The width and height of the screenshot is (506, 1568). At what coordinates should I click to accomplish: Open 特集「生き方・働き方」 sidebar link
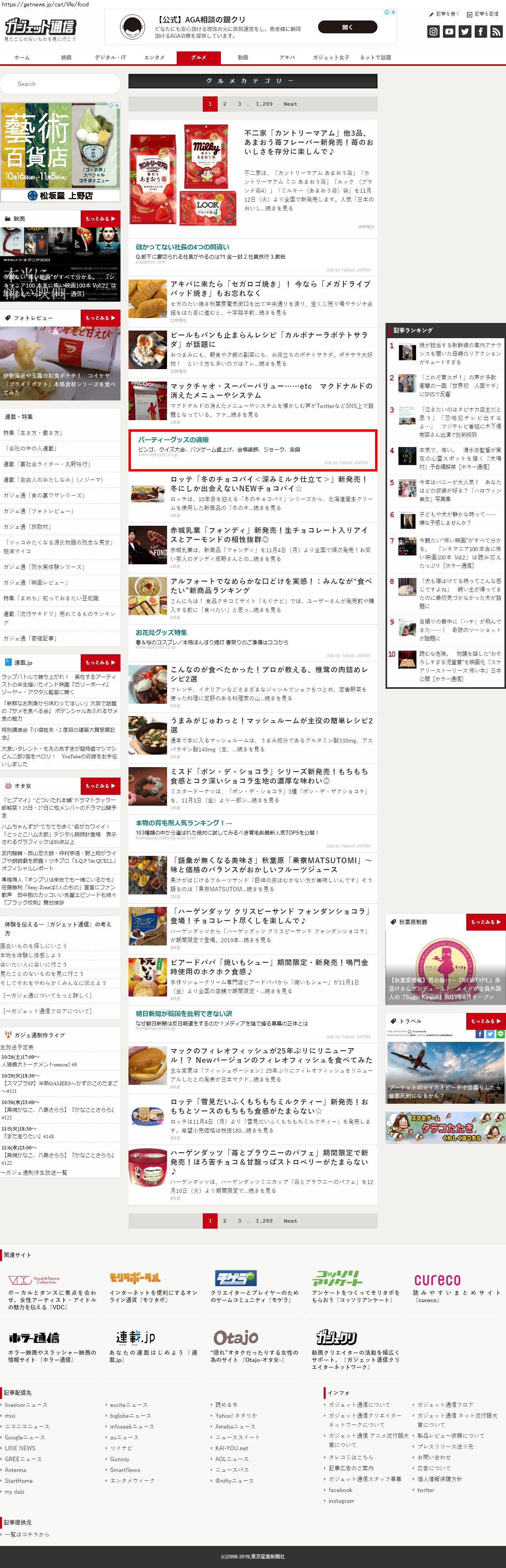coord(33,433)
